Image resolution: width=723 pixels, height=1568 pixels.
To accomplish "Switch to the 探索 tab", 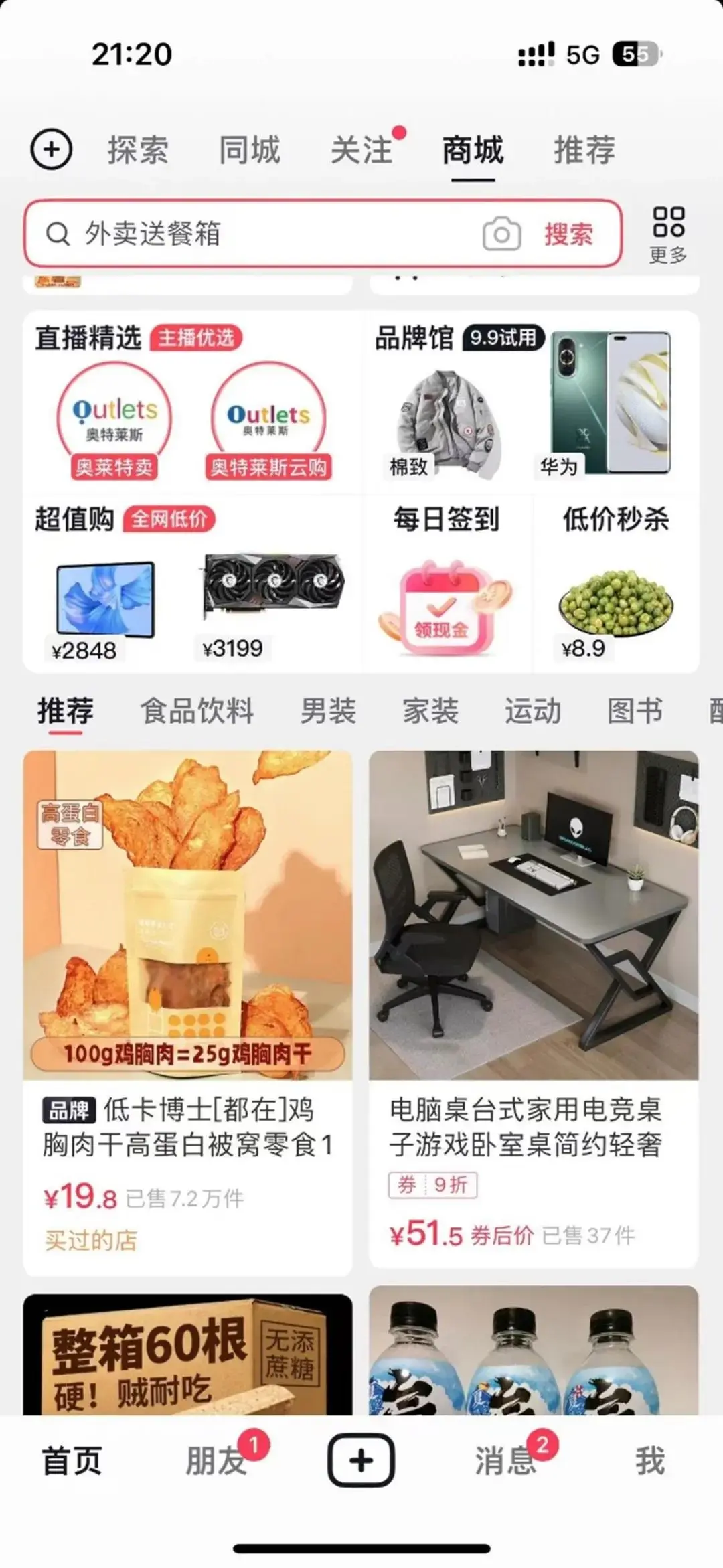I will [x=138, y=149].
